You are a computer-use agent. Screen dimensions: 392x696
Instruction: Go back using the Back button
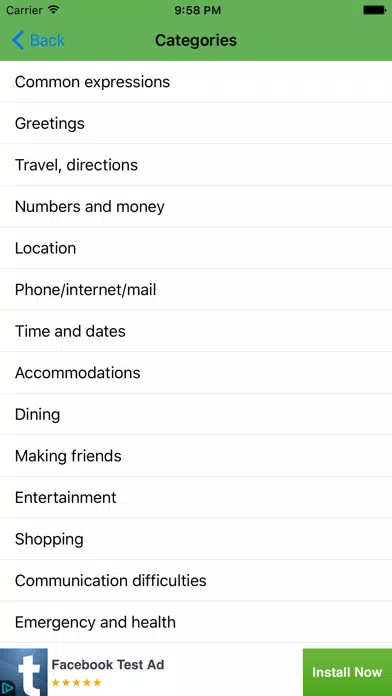38,40
